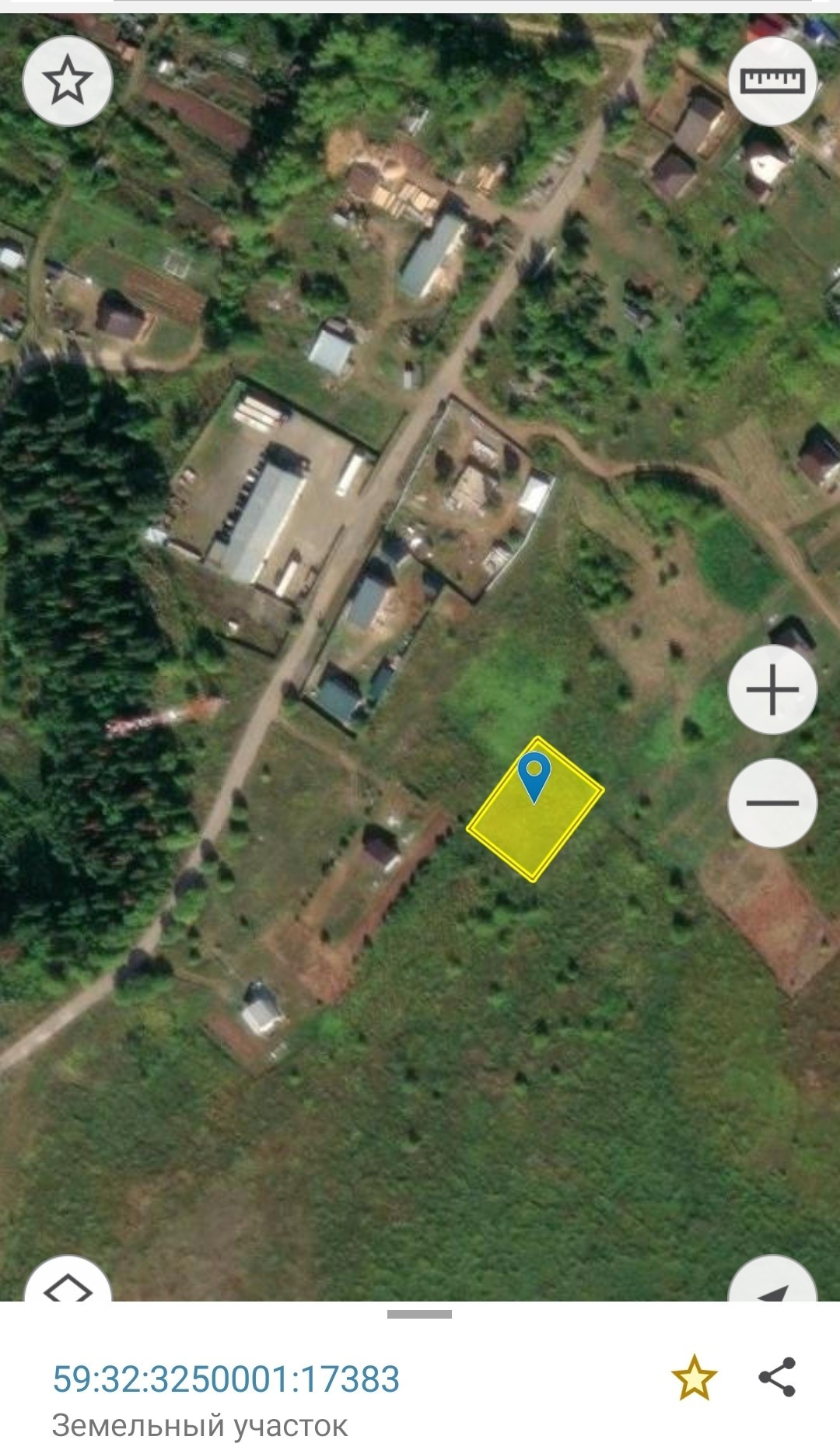Add this land plot to favorites
Viewport: 840px width, 1454px height.
694,1378
